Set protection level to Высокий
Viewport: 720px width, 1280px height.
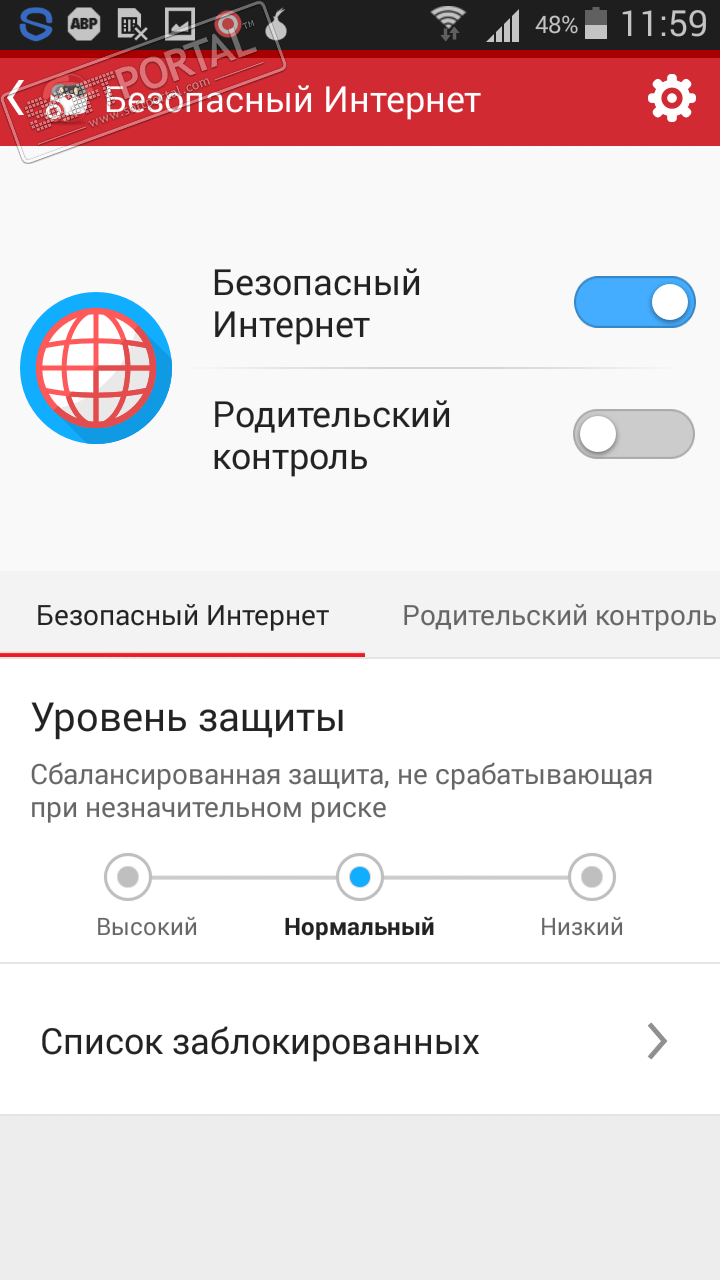pyautogui.click(x=128, y=878)
